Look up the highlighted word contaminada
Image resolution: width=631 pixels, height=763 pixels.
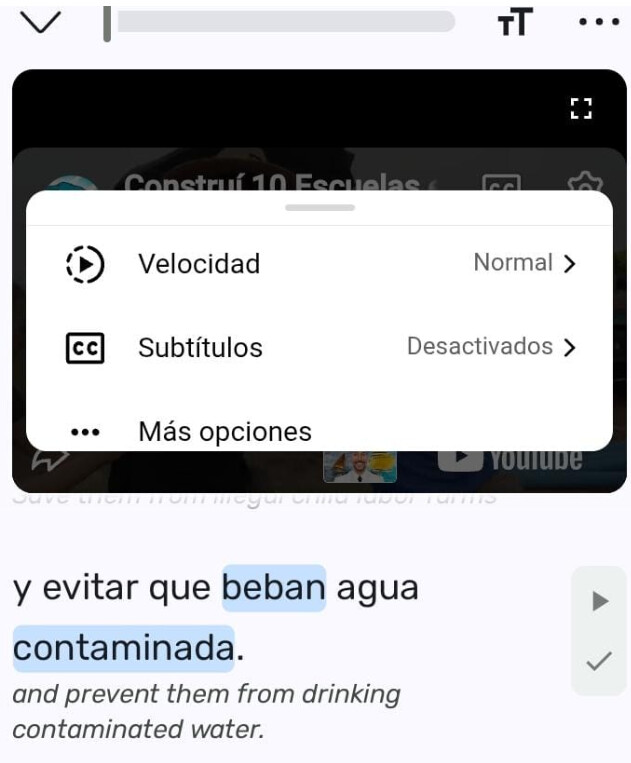click(x=123, y=649)
